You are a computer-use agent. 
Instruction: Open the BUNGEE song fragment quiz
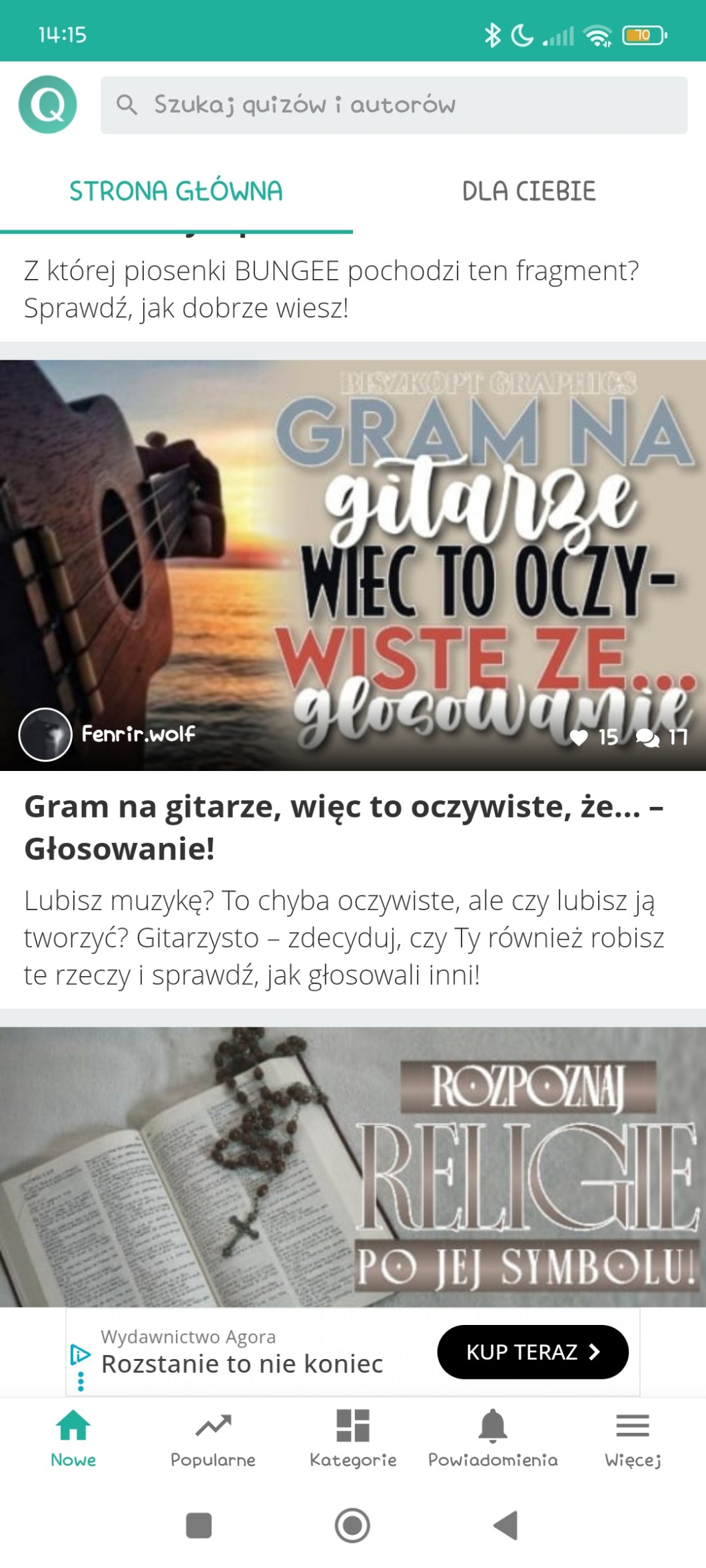(x=333, y=289)
